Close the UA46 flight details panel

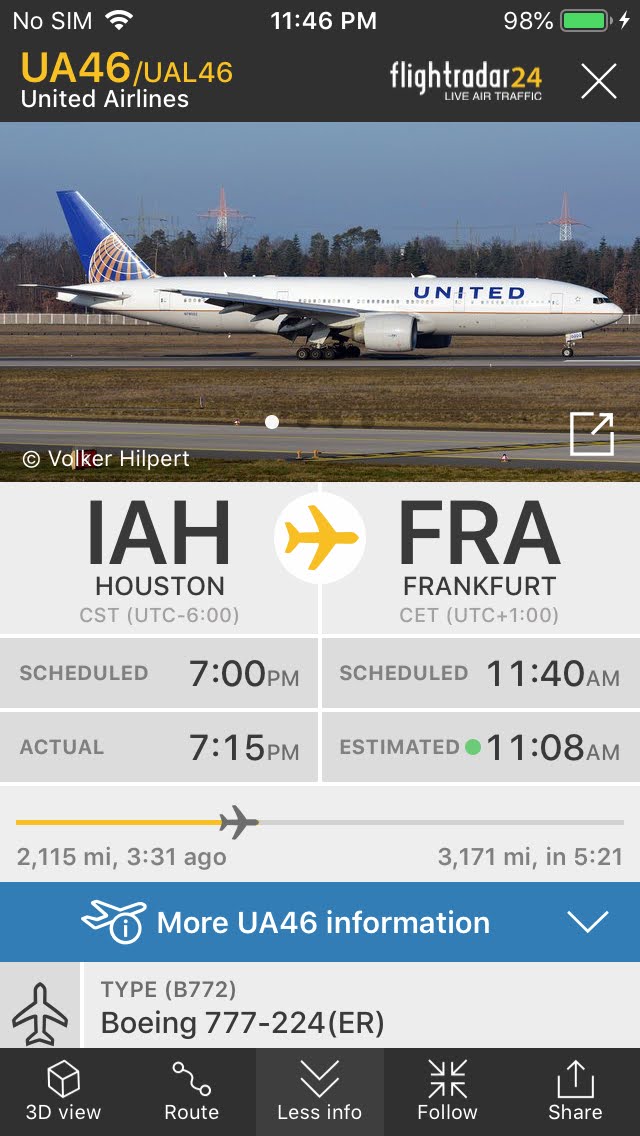pyautogui.click(x=598, y=80)
